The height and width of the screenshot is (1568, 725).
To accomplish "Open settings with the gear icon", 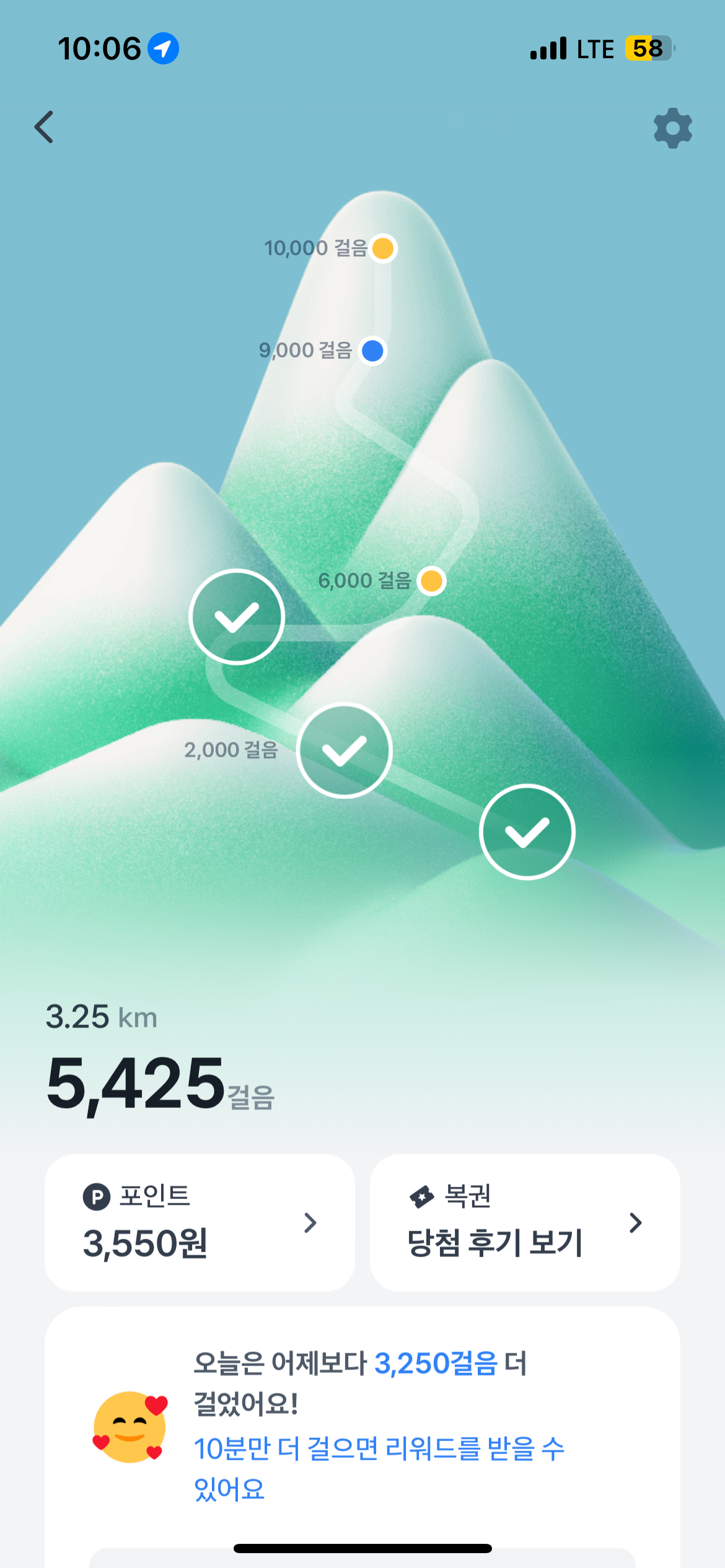I will pyautogui.click(x=672, y=128).
